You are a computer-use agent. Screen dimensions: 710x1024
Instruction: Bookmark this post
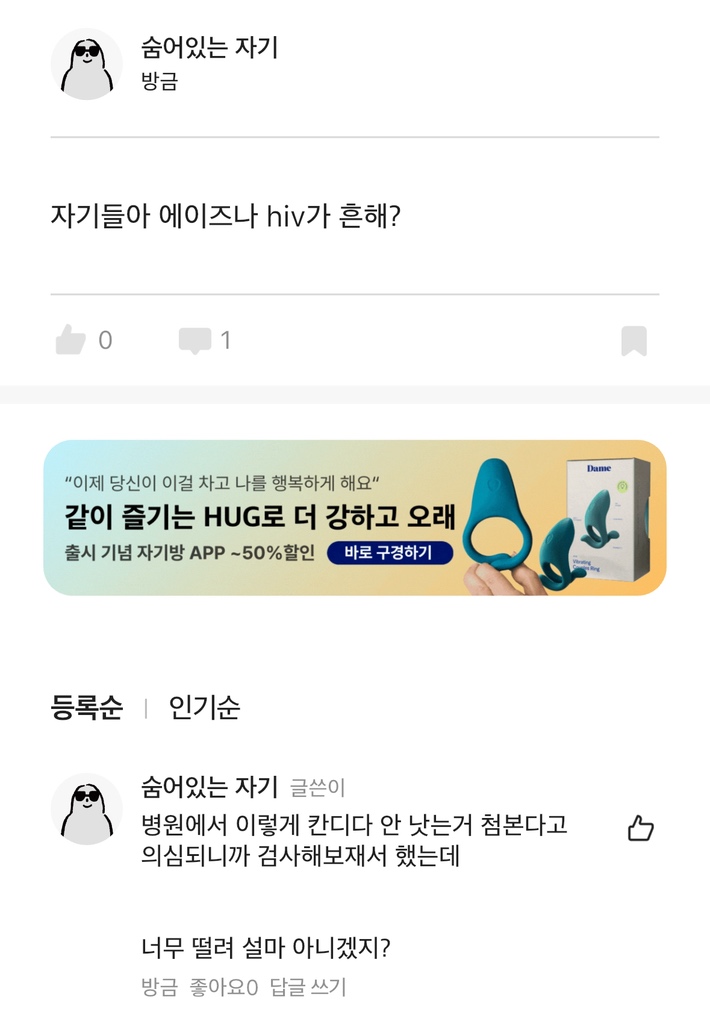point(633,341)
